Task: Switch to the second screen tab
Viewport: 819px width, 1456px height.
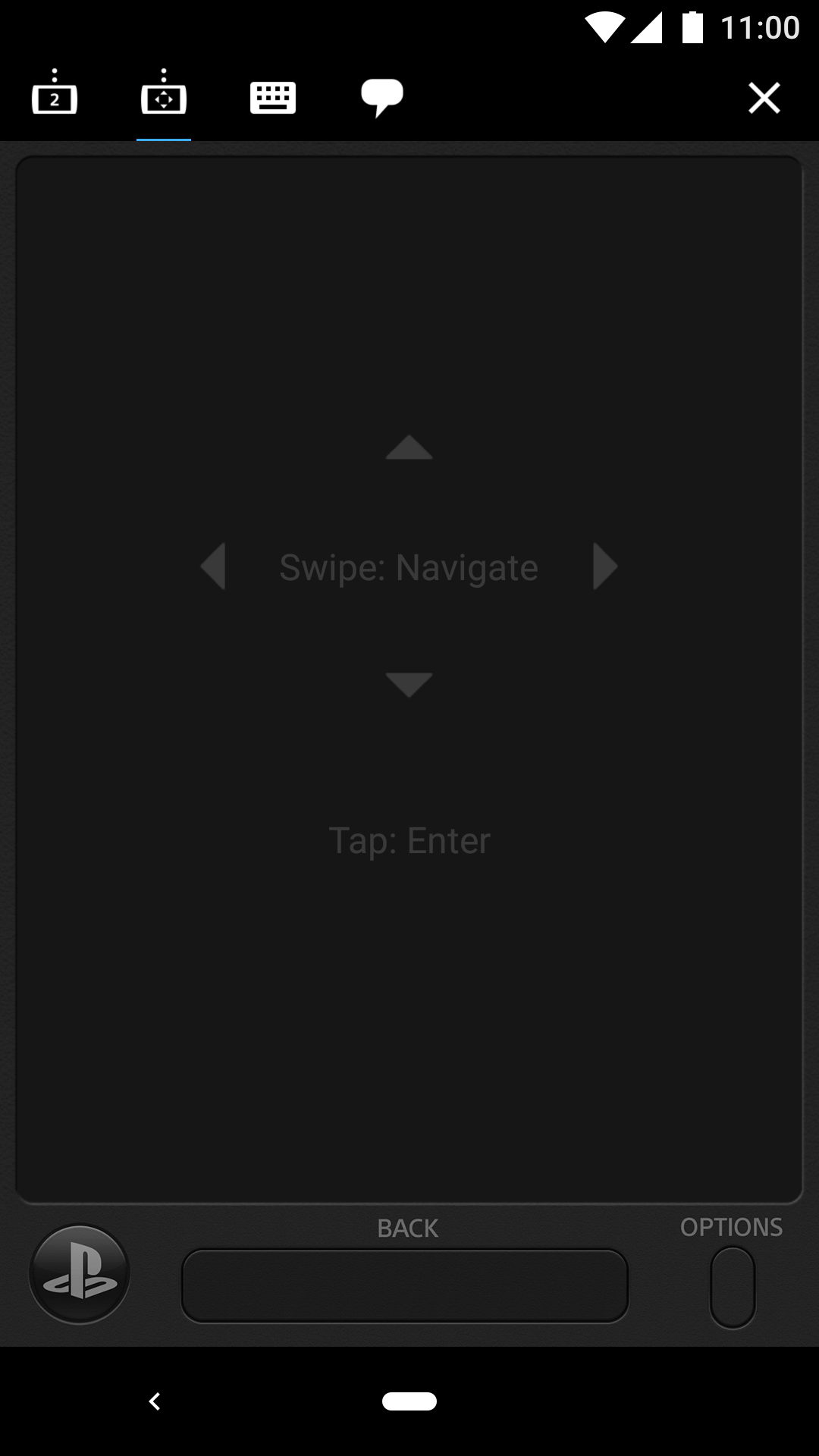Action: tap(55, 97)
